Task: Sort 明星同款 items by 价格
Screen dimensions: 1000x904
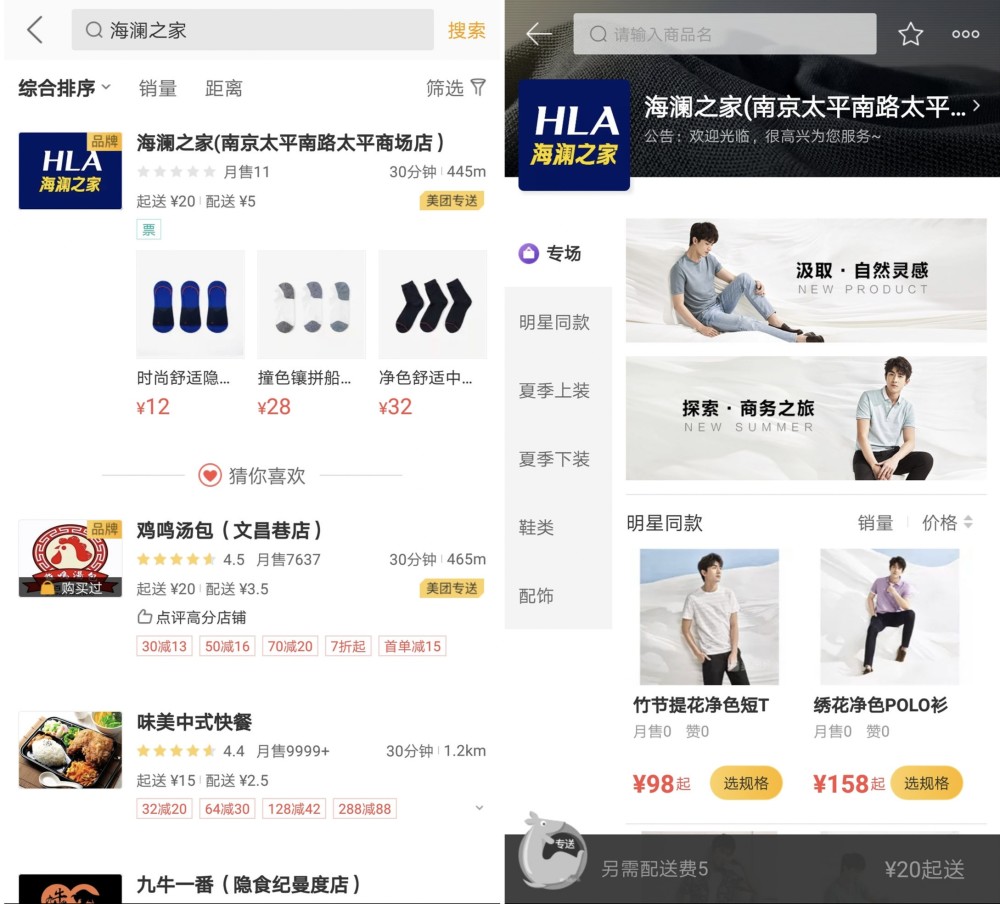Action: pyautogui.click(x=946, y=522)
